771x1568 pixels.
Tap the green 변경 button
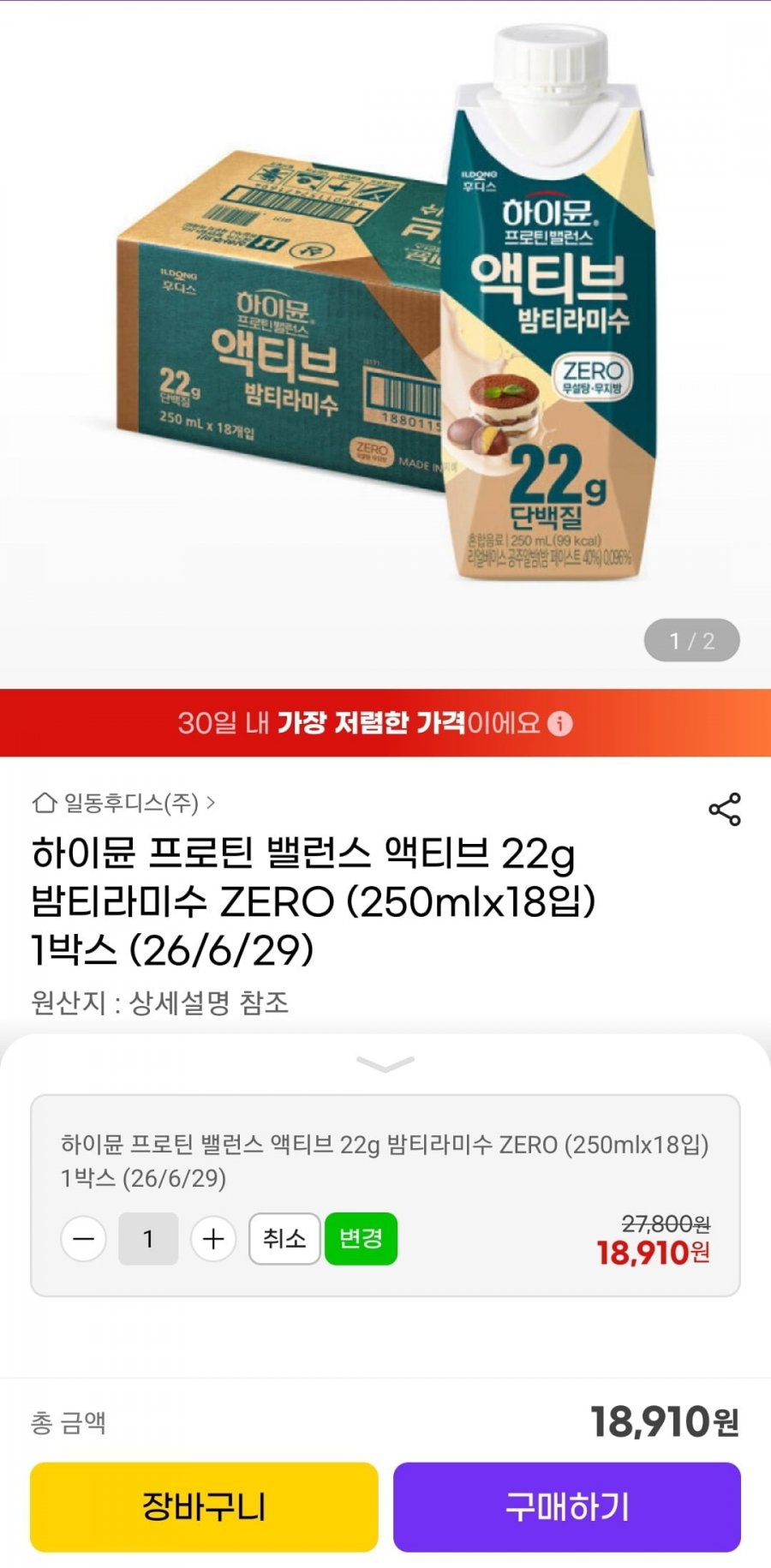click(361, 1239)
